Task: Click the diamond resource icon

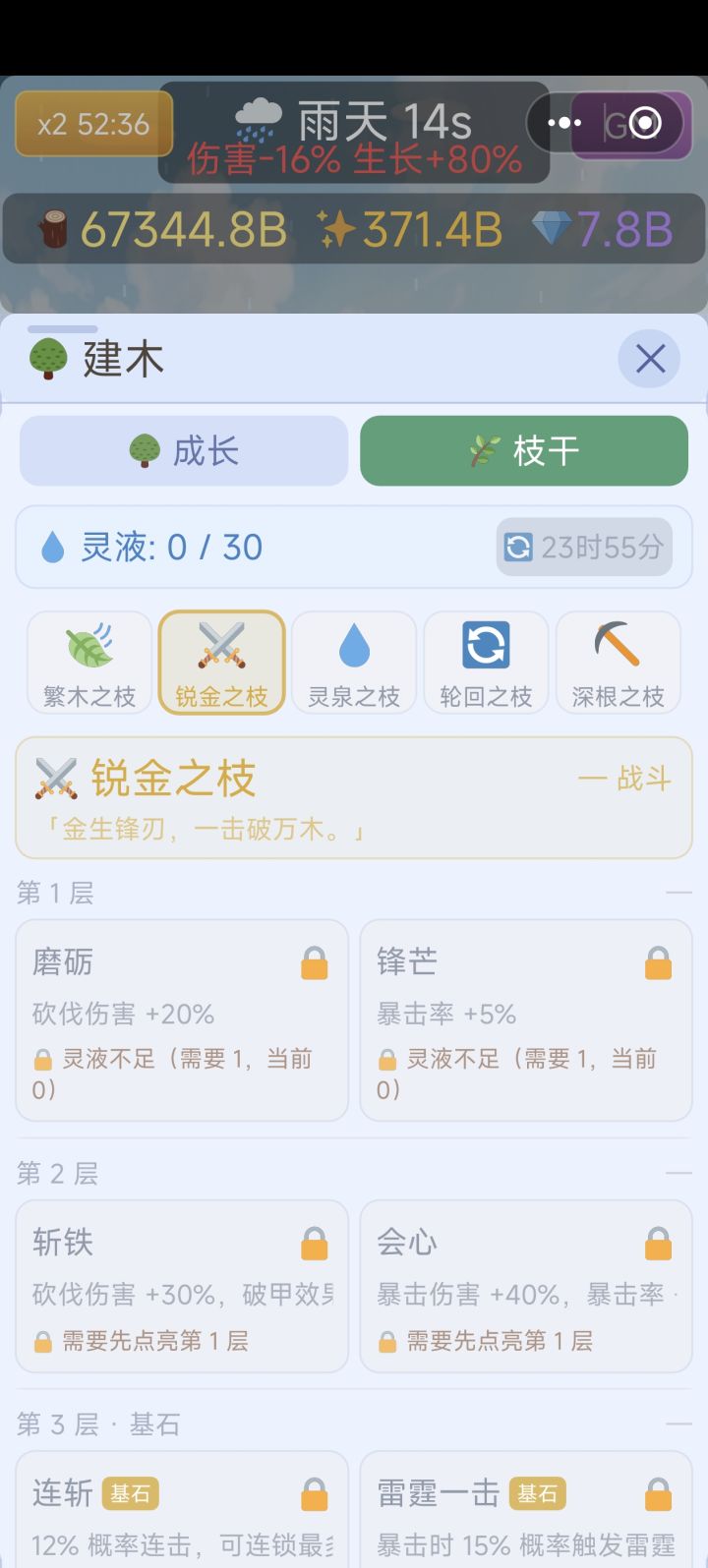Action: pyautogui.click(x=549, y=227)
